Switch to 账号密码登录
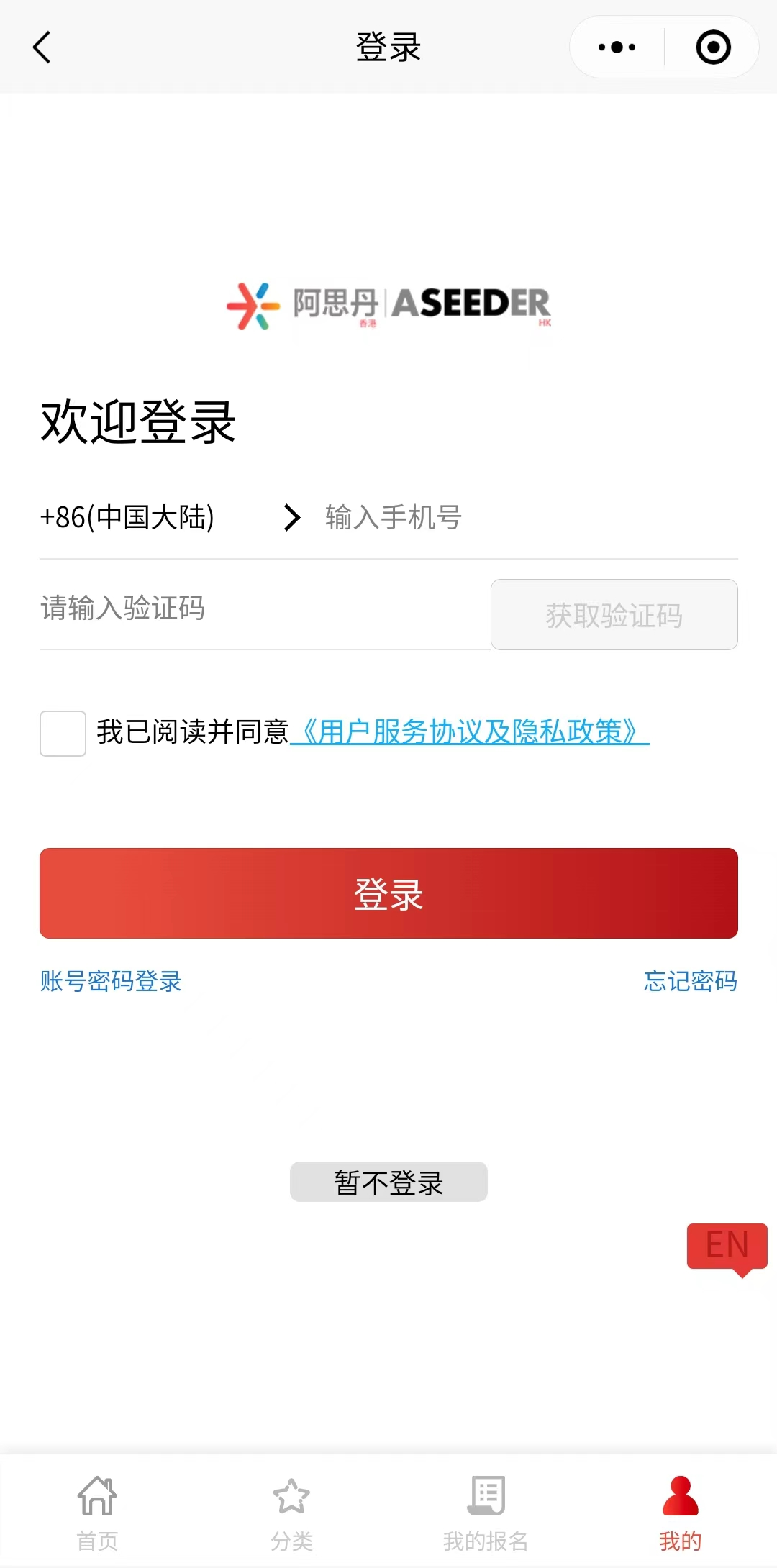 coord(111,981)
